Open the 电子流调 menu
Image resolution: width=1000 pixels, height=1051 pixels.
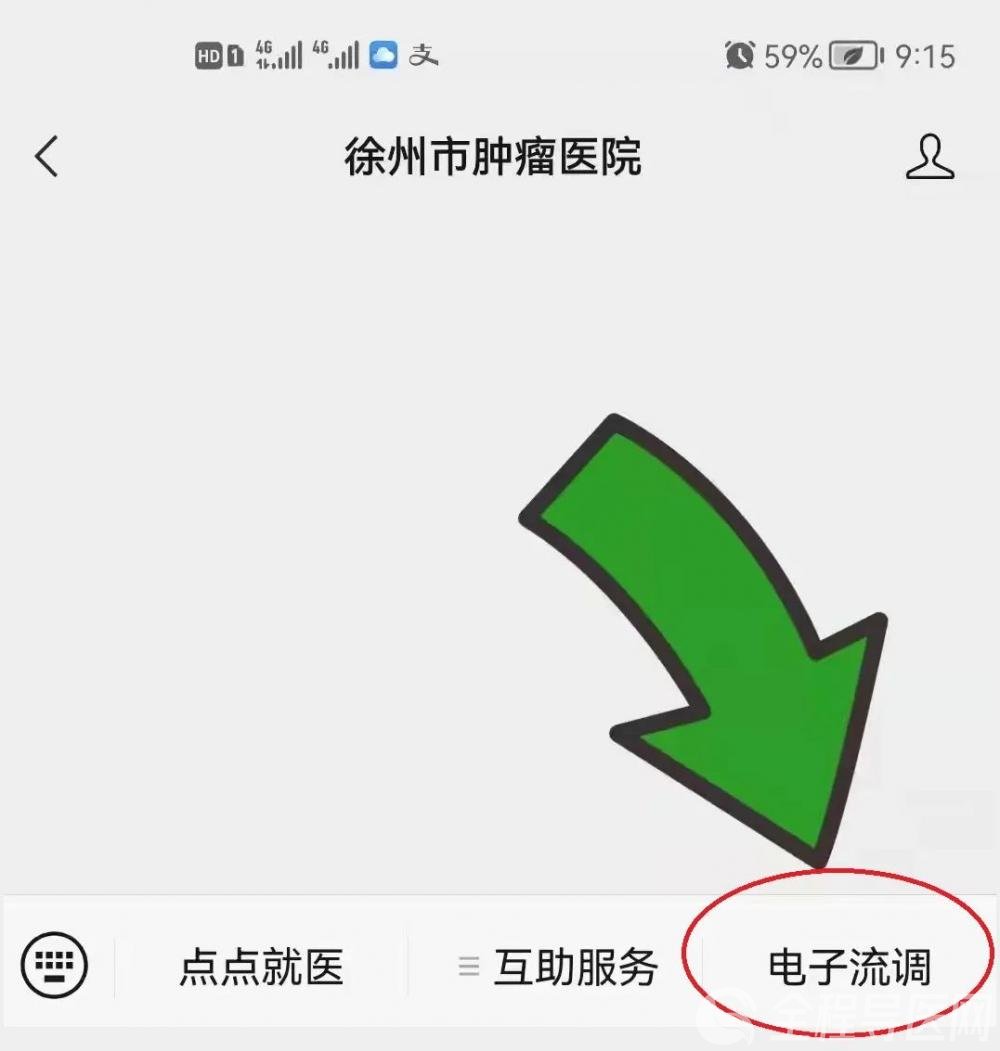tap(849, 968)
